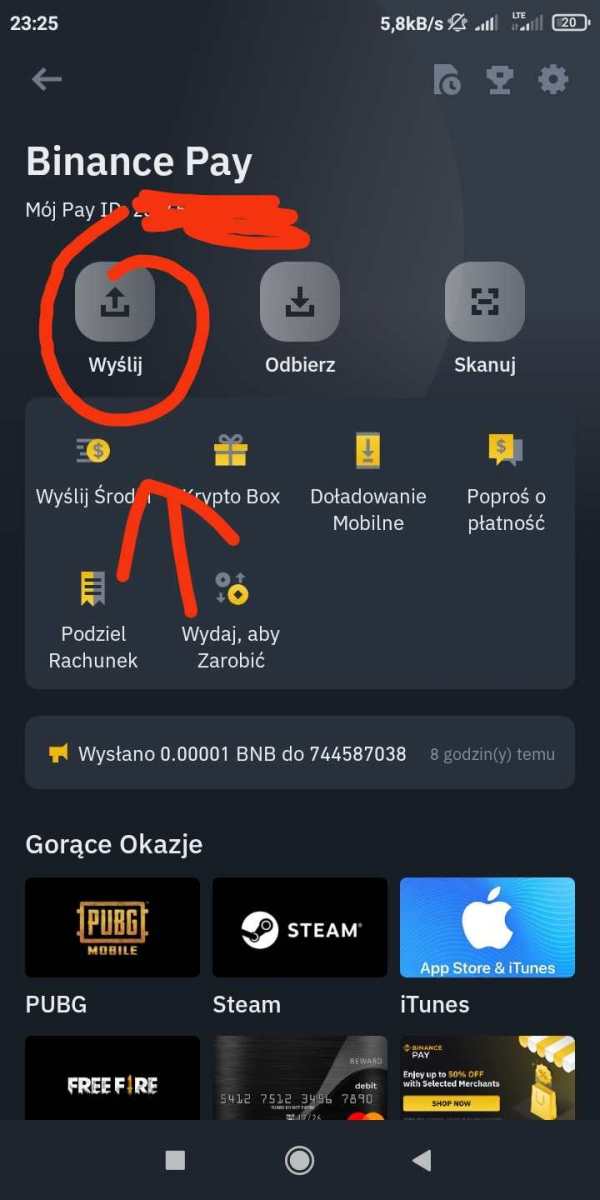Open the Skanuj QR scanner
The width and height of the screenshot is (600, 1200).
(485, 302)
